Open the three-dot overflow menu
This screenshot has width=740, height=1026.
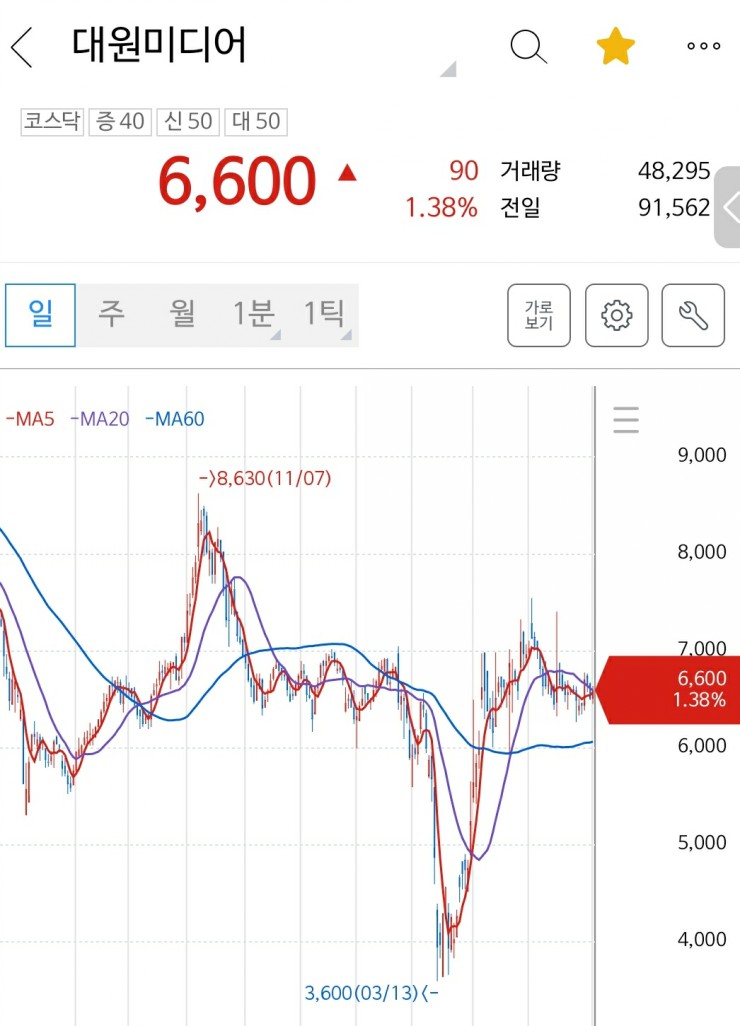tap(703, 46)
